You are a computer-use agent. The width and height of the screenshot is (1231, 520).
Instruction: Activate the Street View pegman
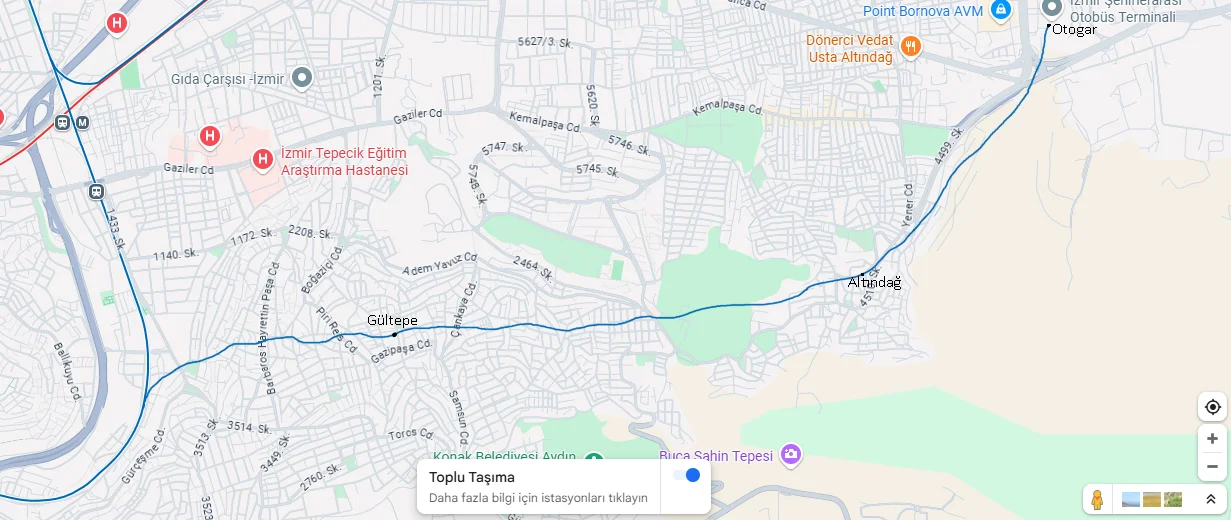pos(1097,499)
